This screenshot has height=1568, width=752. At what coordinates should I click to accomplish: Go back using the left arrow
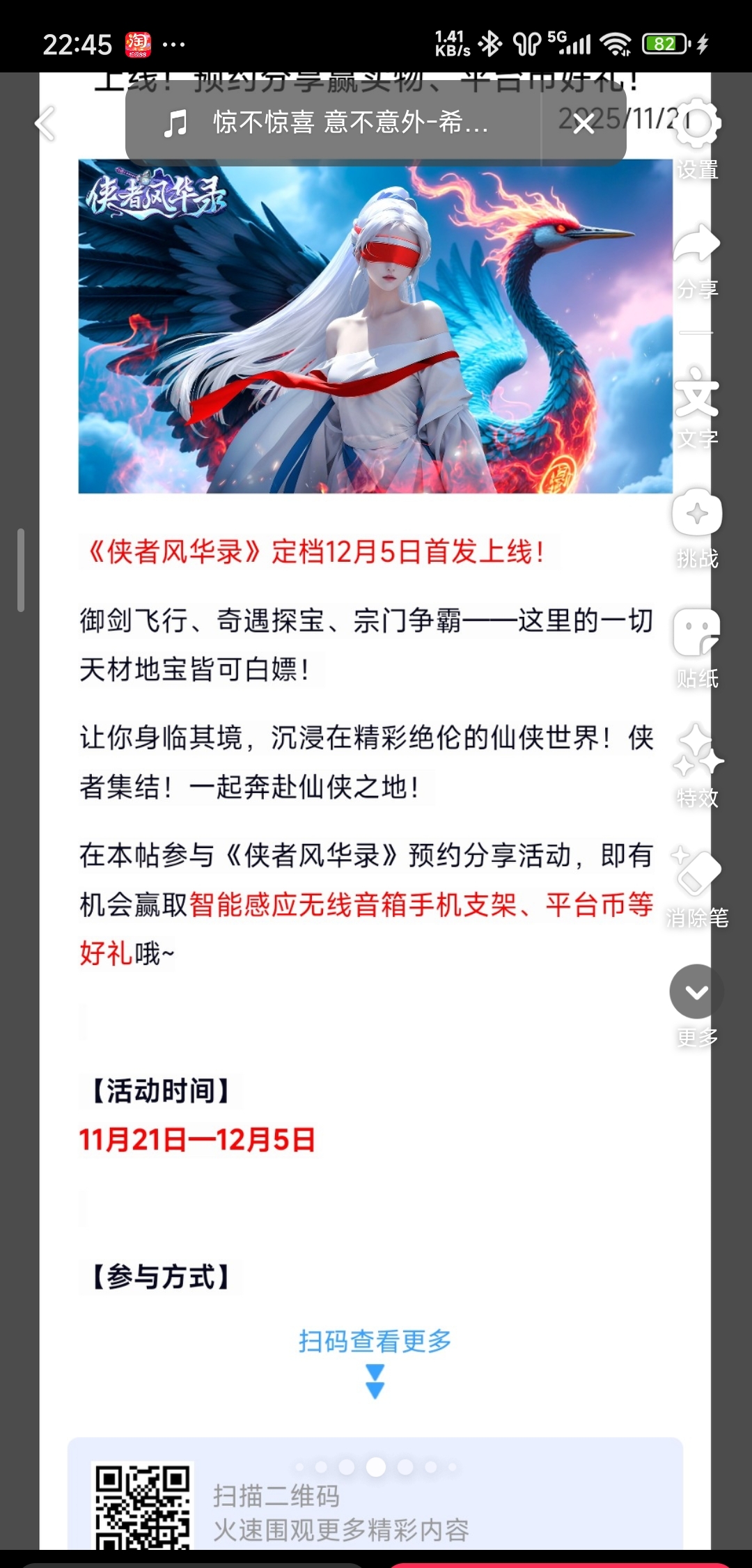pos(46,124)
